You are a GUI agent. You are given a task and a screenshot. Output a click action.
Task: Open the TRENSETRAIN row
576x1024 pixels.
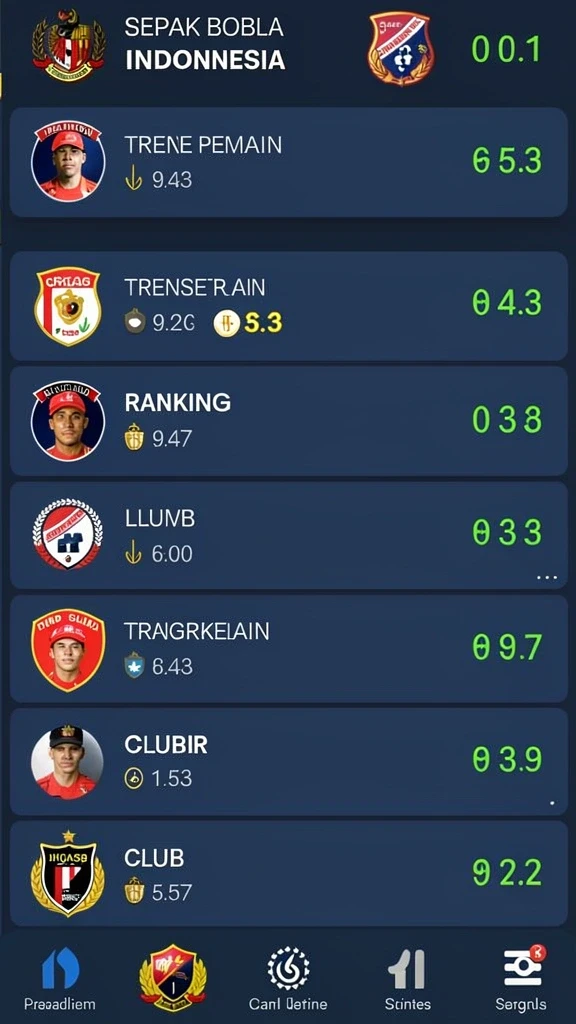coord(288,306)
